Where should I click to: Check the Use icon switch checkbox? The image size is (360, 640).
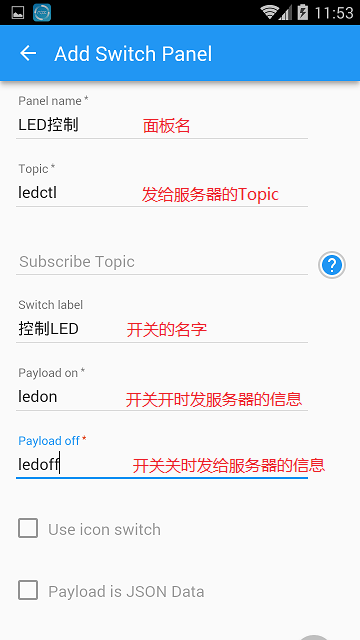(28, 528)
